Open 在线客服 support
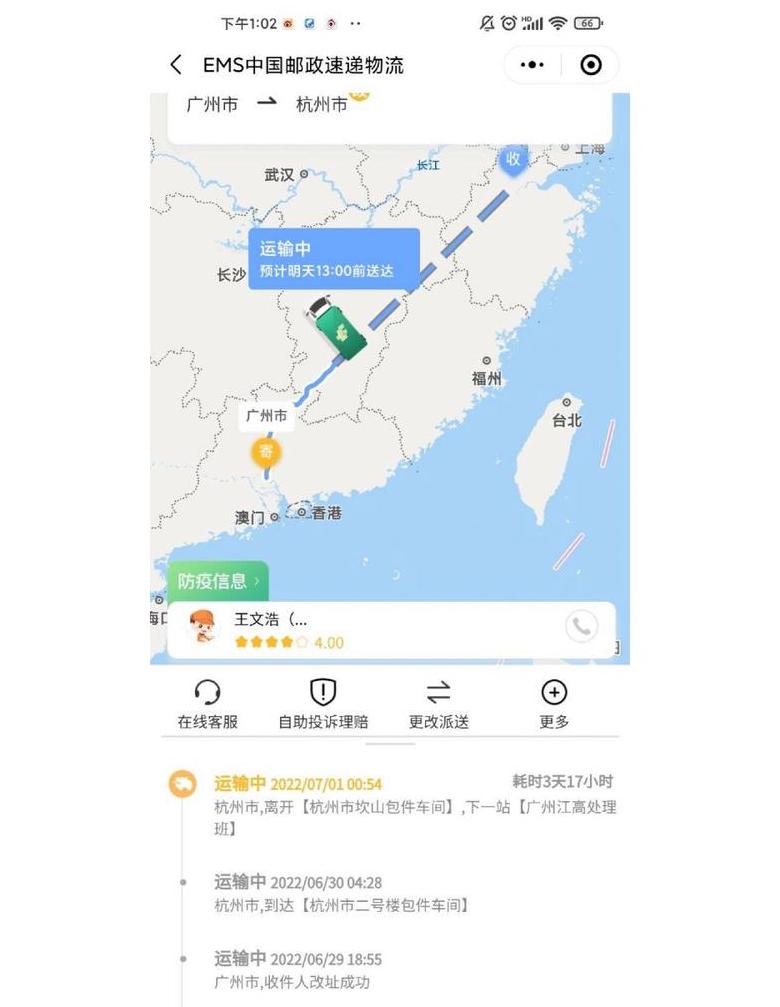The image size is (780, 1007). click(208, 704)
